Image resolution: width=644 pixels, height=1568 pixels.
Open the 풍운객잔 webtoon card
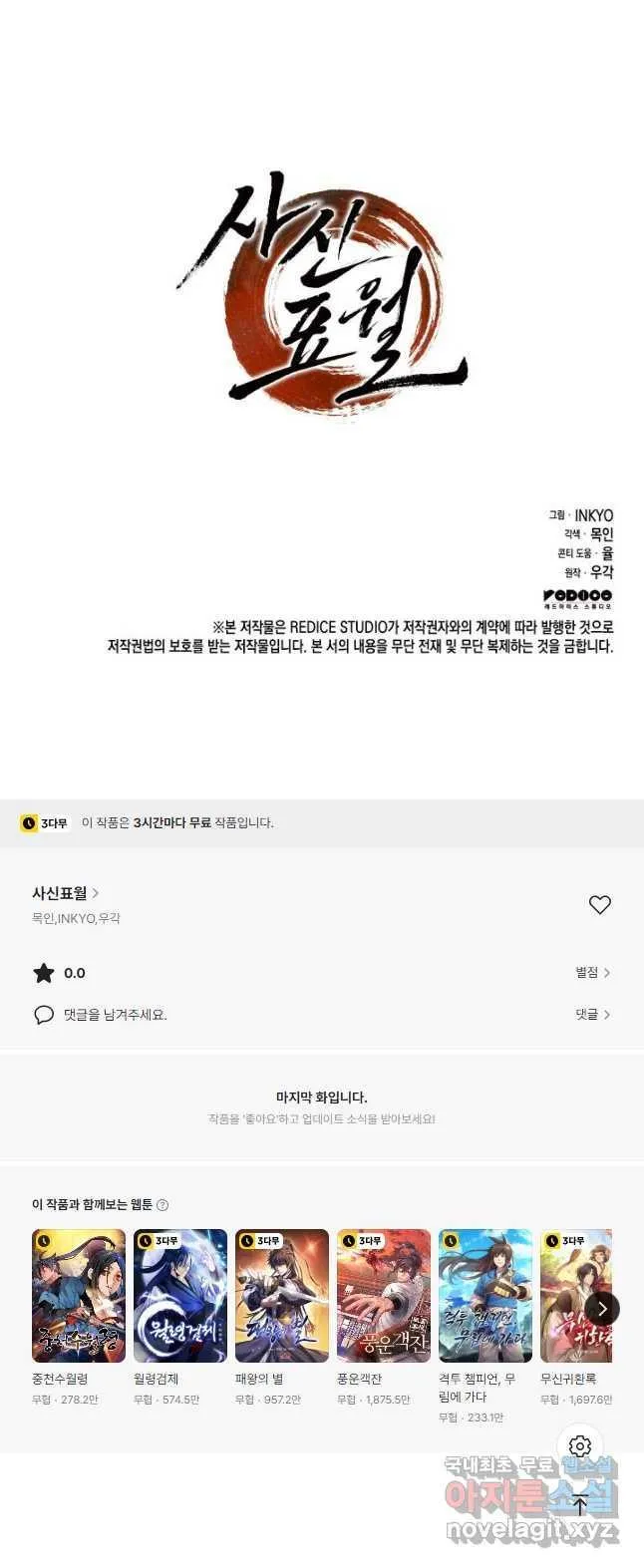(384, 1296)
